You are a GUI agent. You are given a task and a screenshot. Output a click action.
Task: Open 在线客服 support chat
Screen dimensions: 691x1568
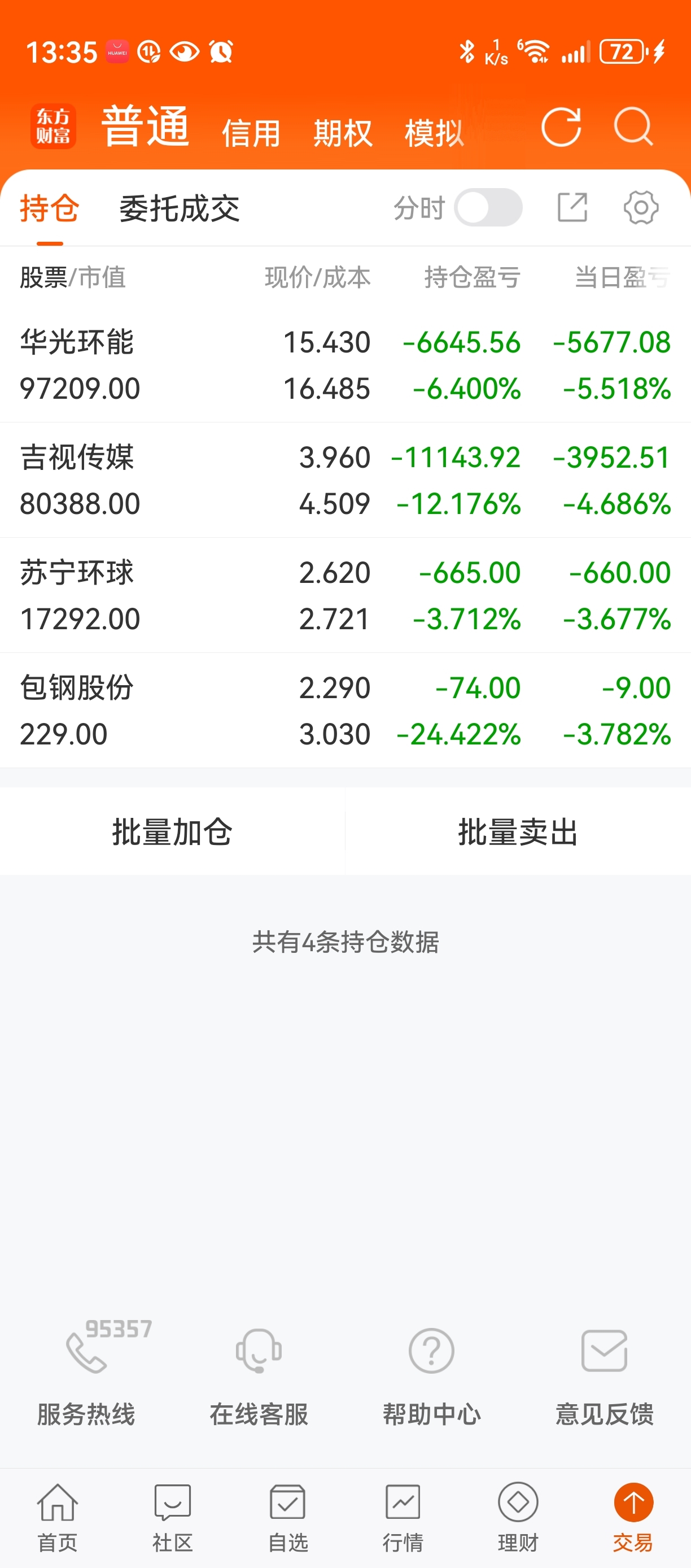259,1373
